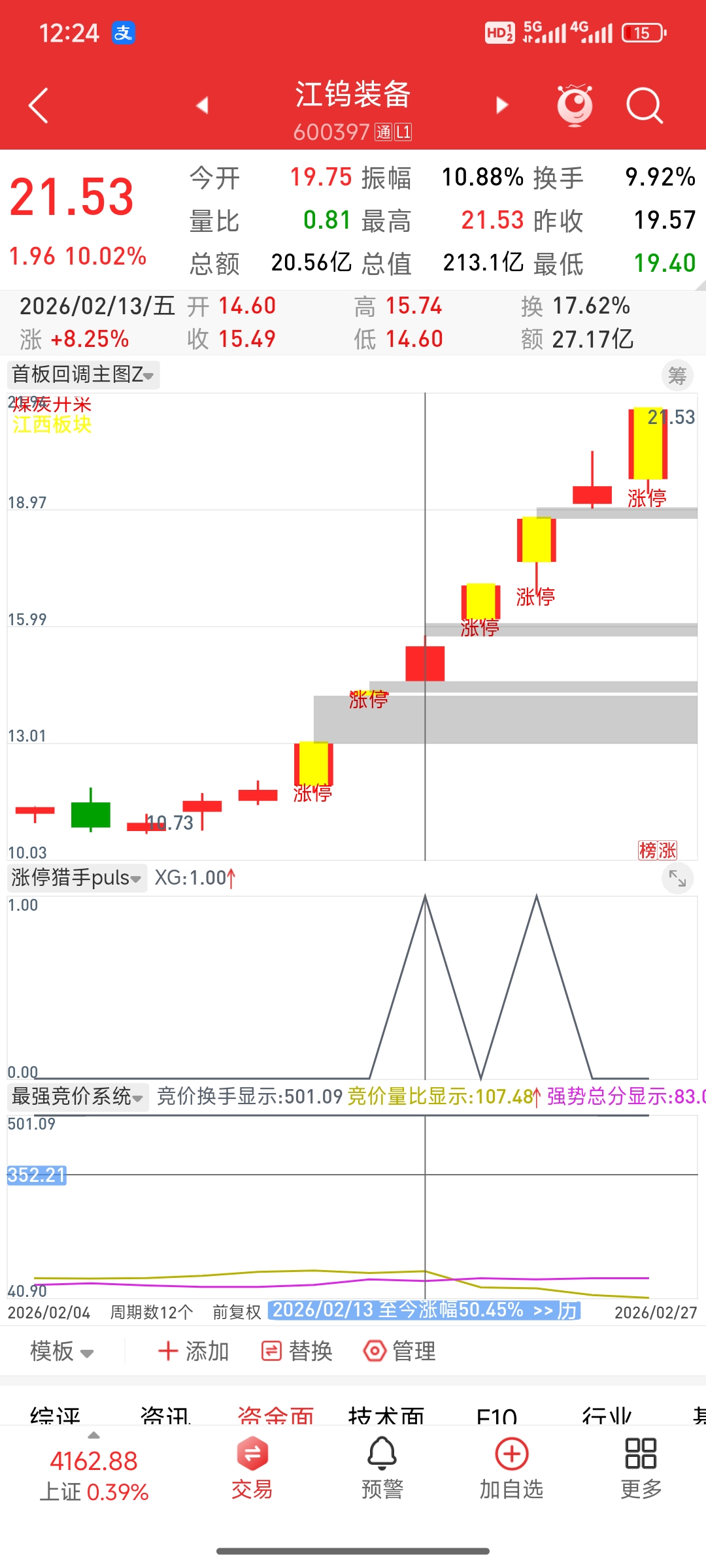Screen dimensions: 706x1568
Task: Open stock search
Action: pos(644,105)
